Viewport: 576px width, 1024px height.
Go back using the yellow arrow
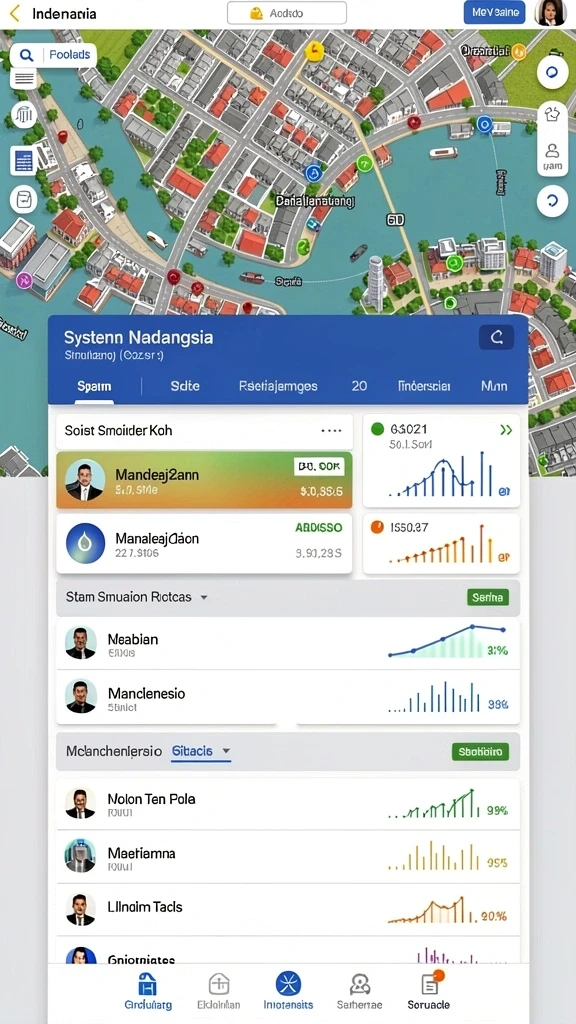coord(14,13)
